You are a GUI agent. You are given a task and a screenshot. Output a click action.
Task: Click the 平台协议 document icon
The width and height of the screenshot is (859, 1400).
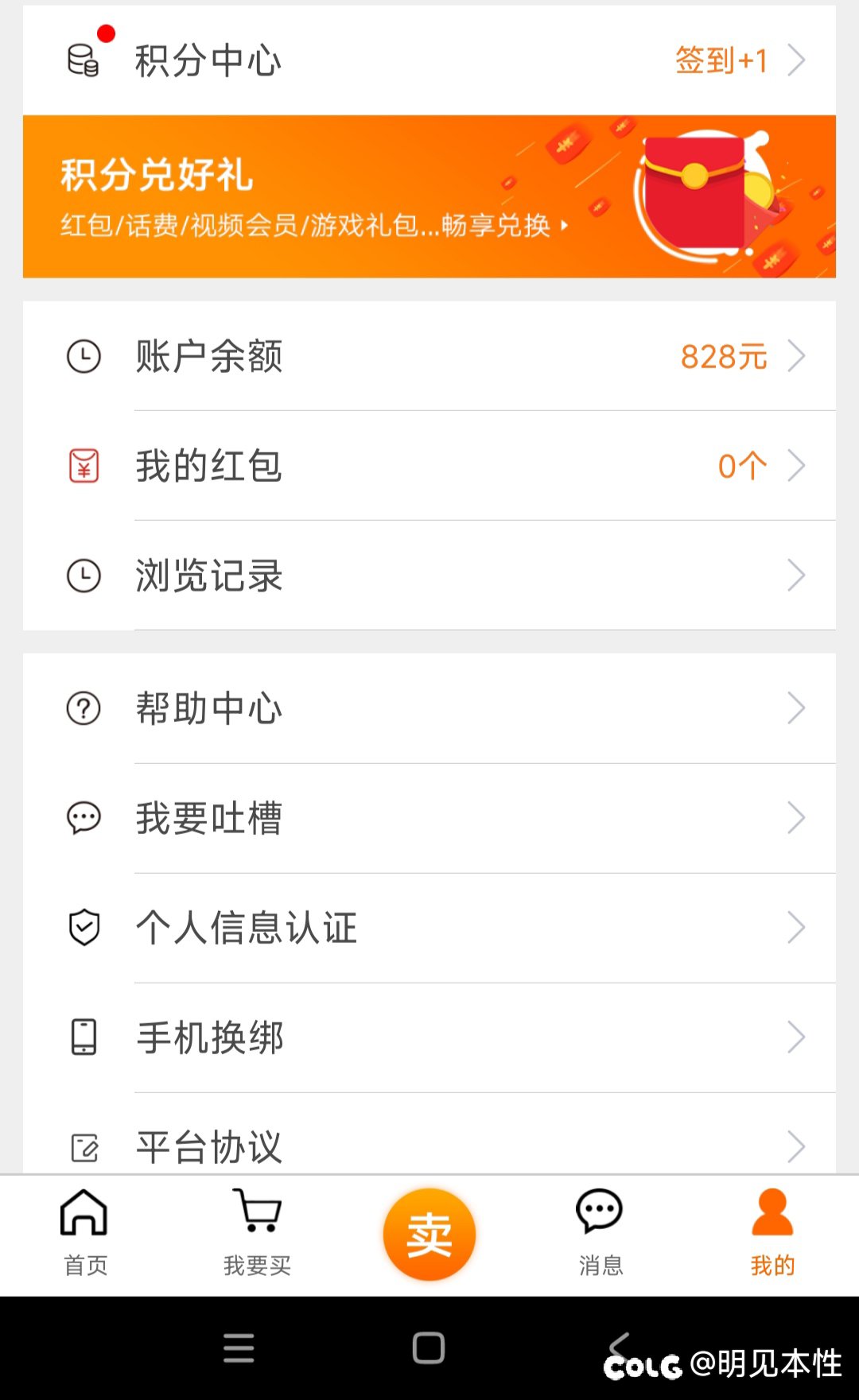[x=82, y=1145]
